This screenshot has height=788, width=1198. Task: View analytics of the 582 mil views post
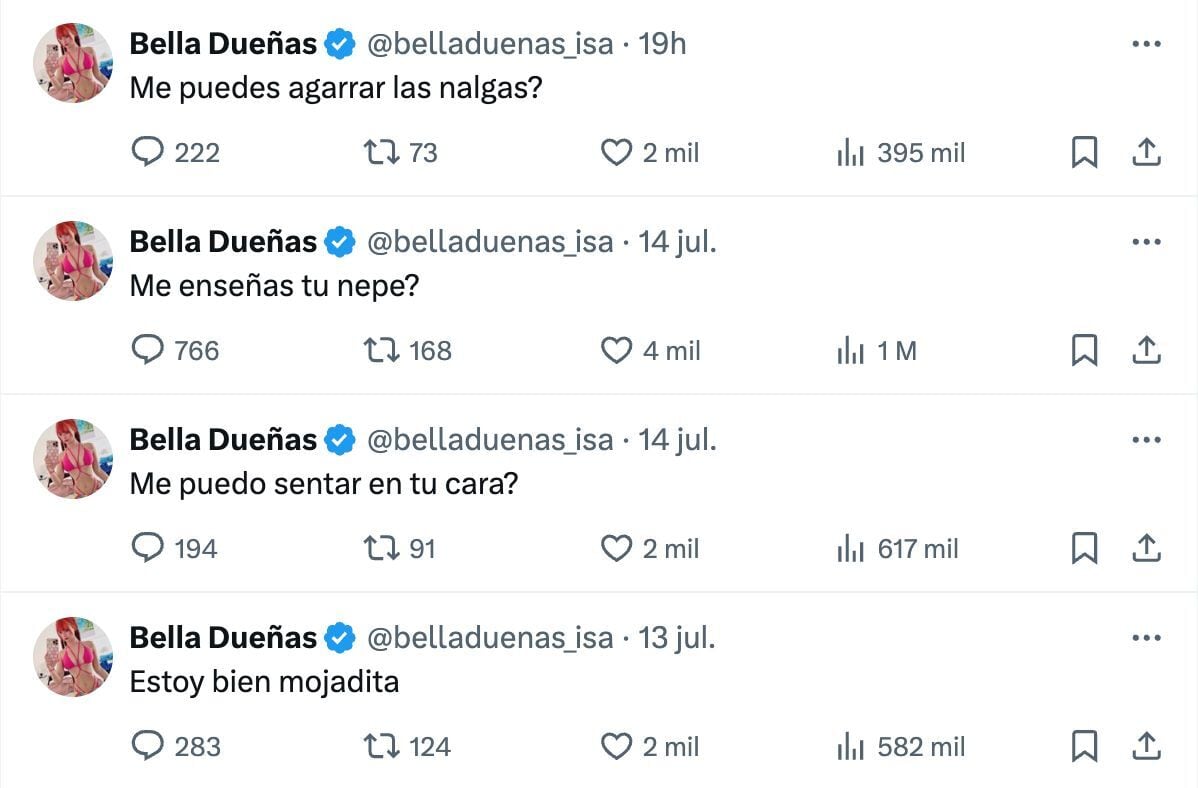click(850, 747)
